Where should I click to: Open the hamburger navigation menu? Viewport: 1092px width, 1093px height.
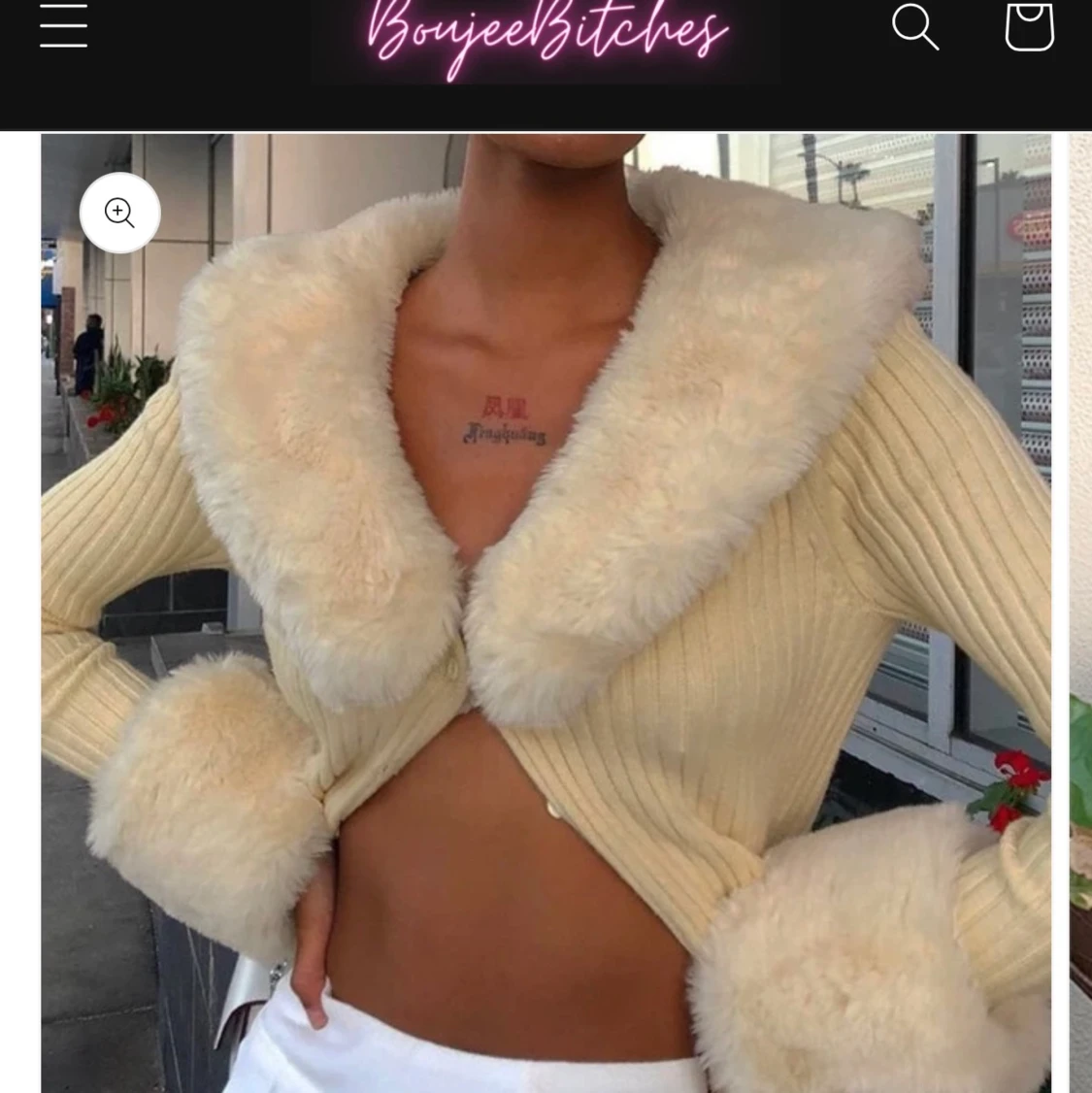[63, 26]
